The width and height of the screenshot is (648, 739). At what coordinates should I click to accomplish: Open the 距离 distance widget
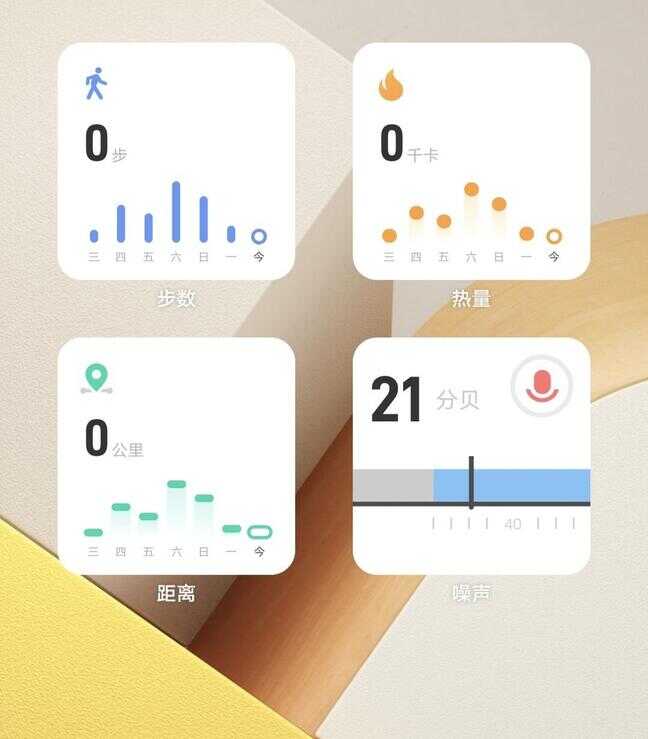point(176,455)
